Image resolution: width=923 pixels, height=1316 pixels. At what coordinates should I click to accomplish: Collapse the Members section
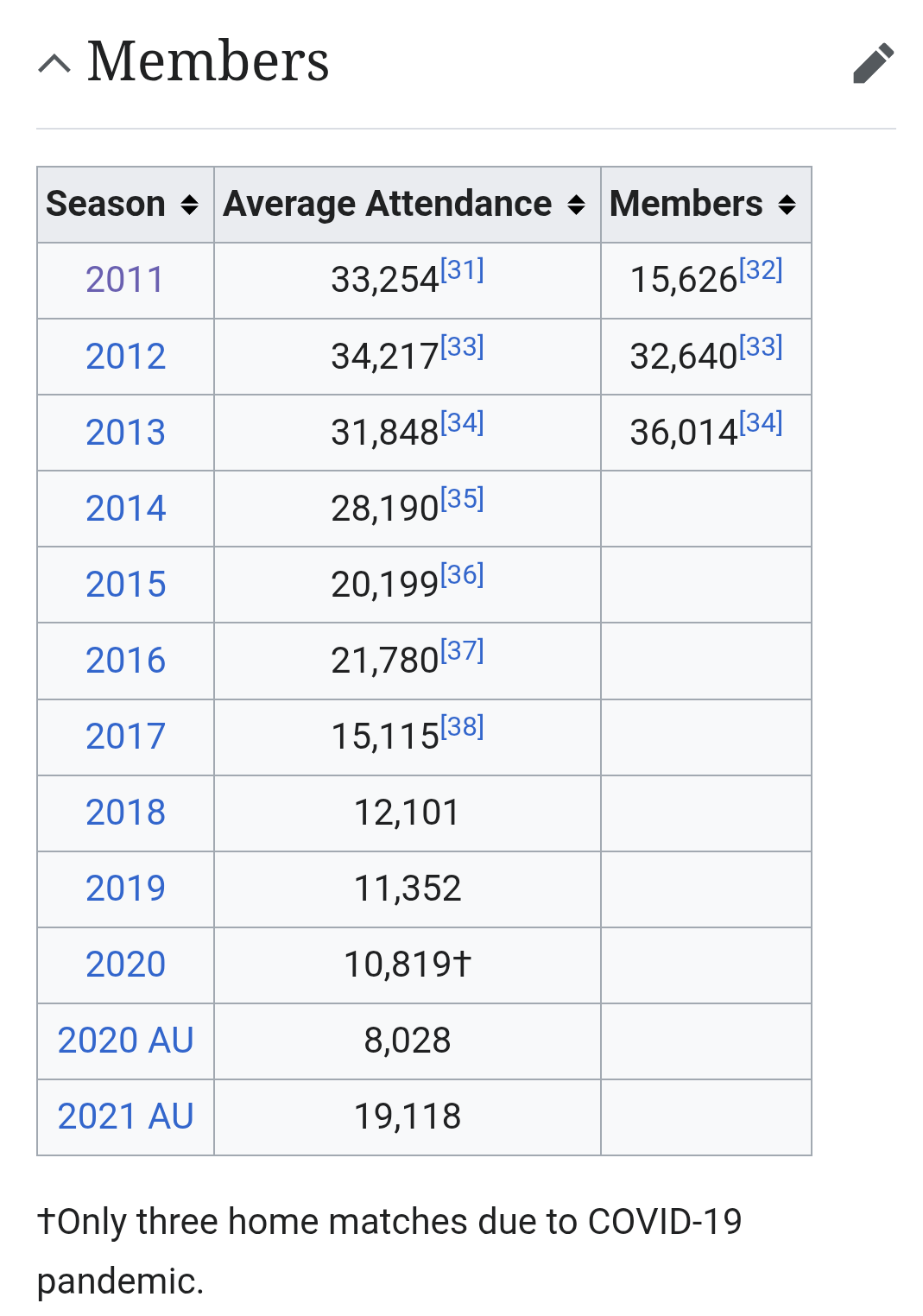tap(54, 64)
